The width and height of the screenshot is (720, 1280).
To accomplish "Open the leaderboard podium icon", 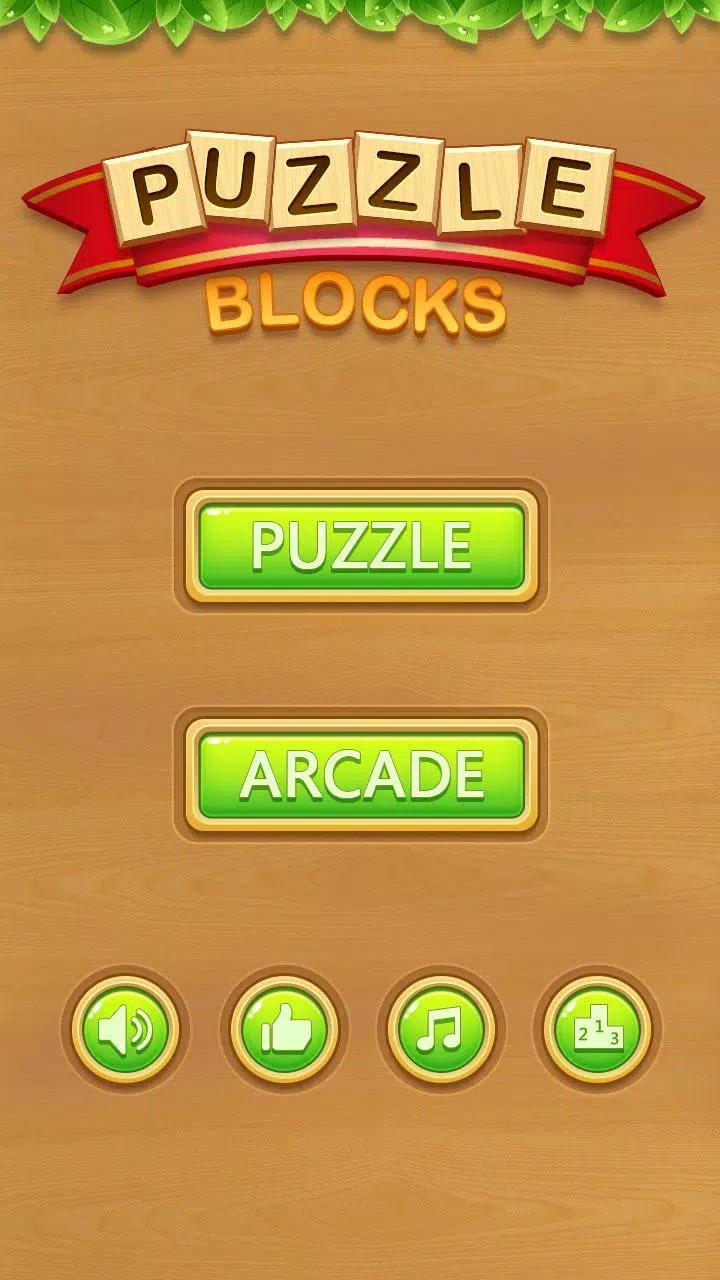I will pyautogui.click(x=598, y=1030).
